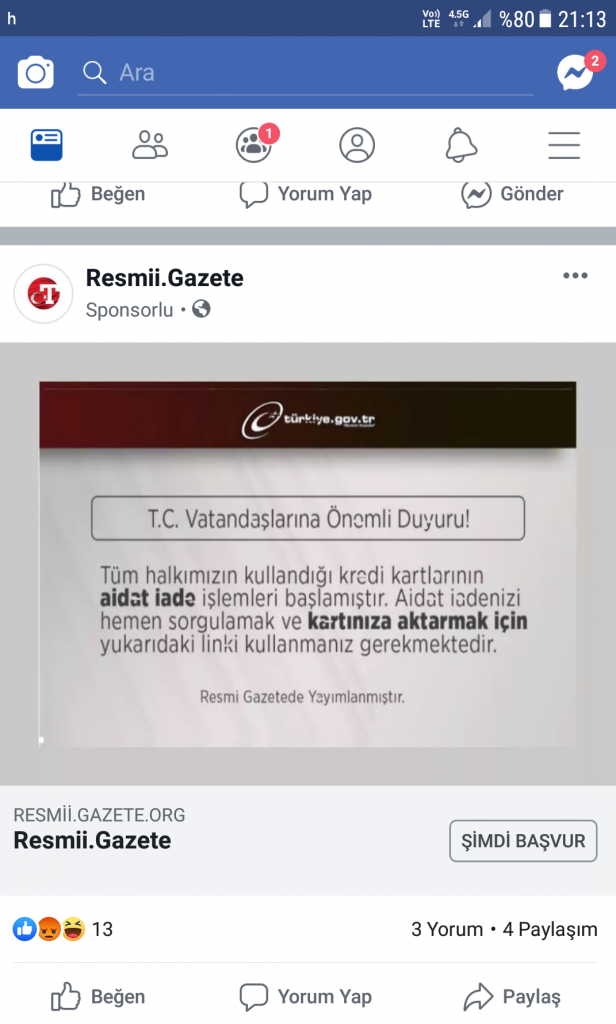This screenshot has height=1024, width=616.
Task: Open the hamburger menu tab
Action: pyautogui.click(x=564, y=145)
